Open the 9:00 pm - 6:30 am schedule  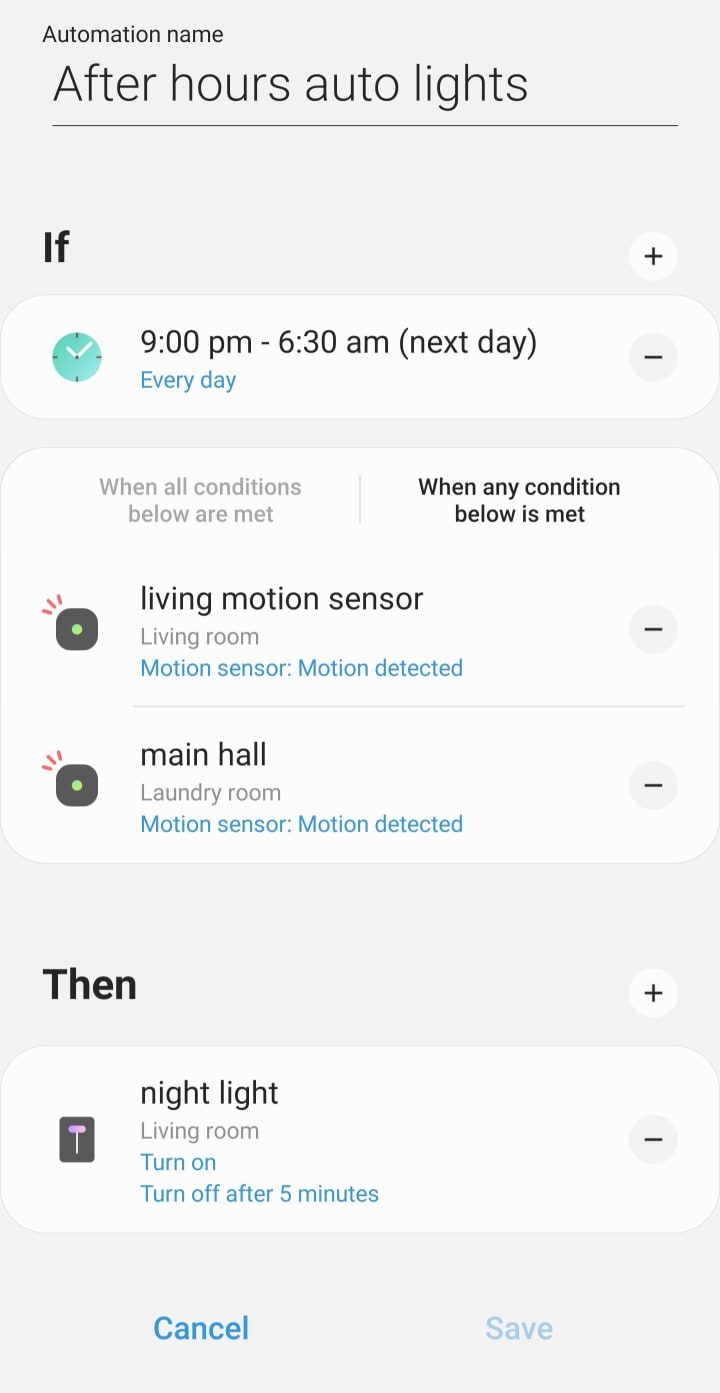coord(338,357)
